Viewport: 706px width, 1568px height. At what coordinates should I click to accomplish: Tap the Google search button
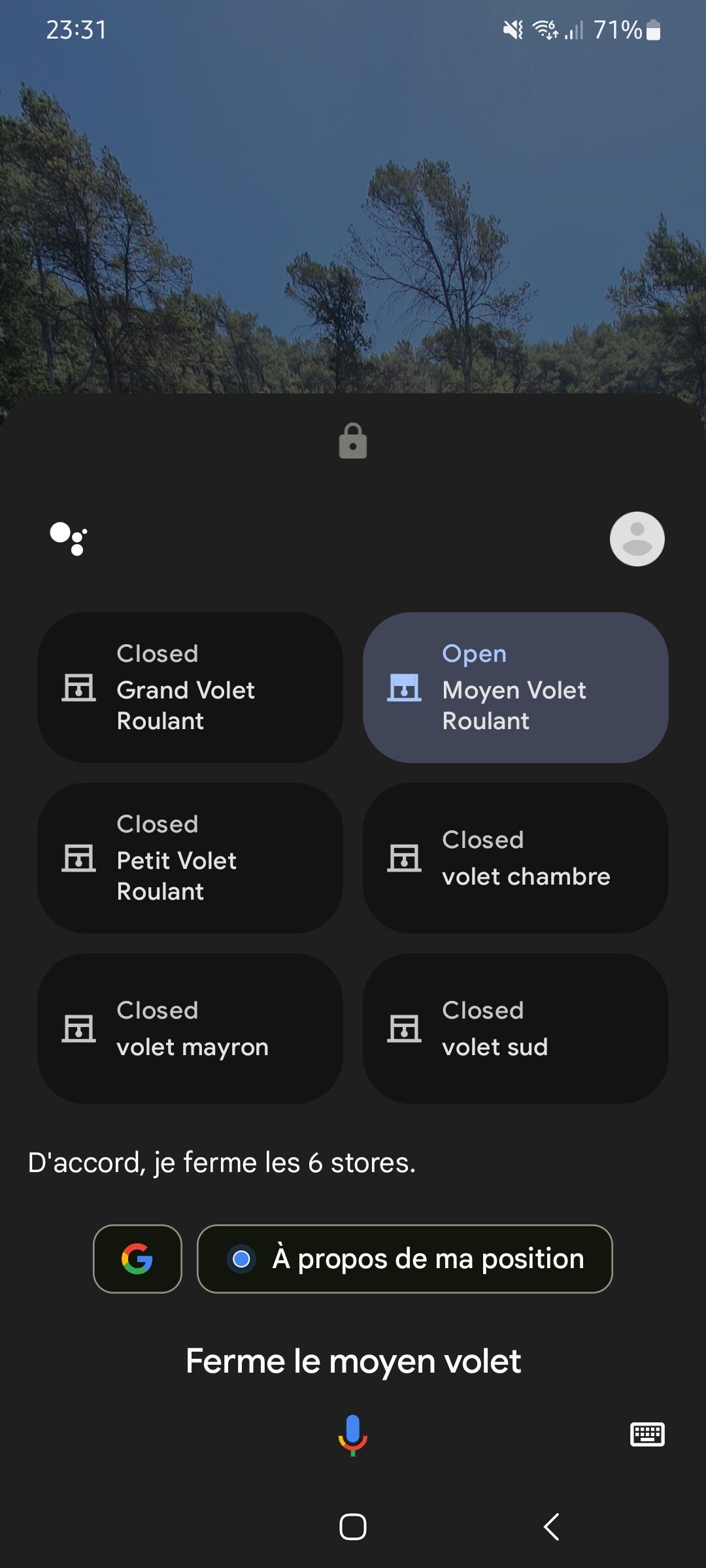click(x=137, y=1258)
